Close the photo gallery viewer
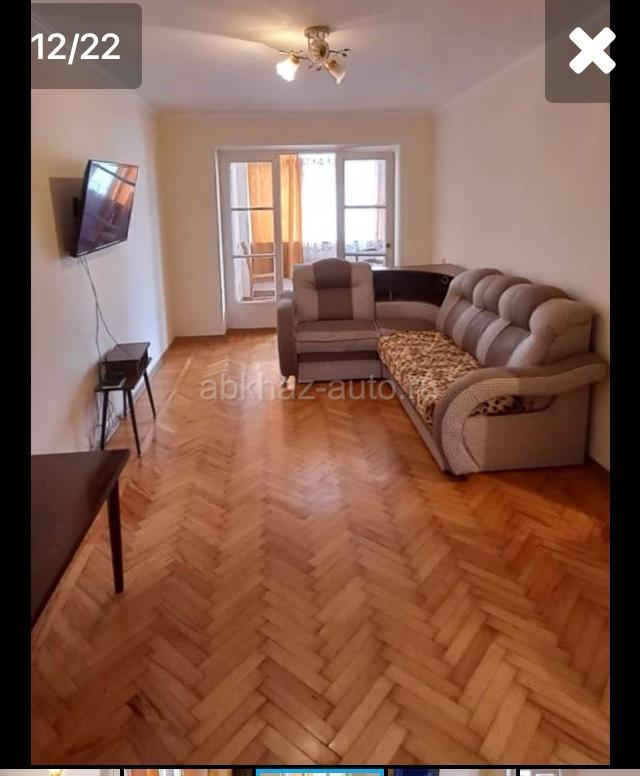640x776 pixels. (x=591, y=50)
